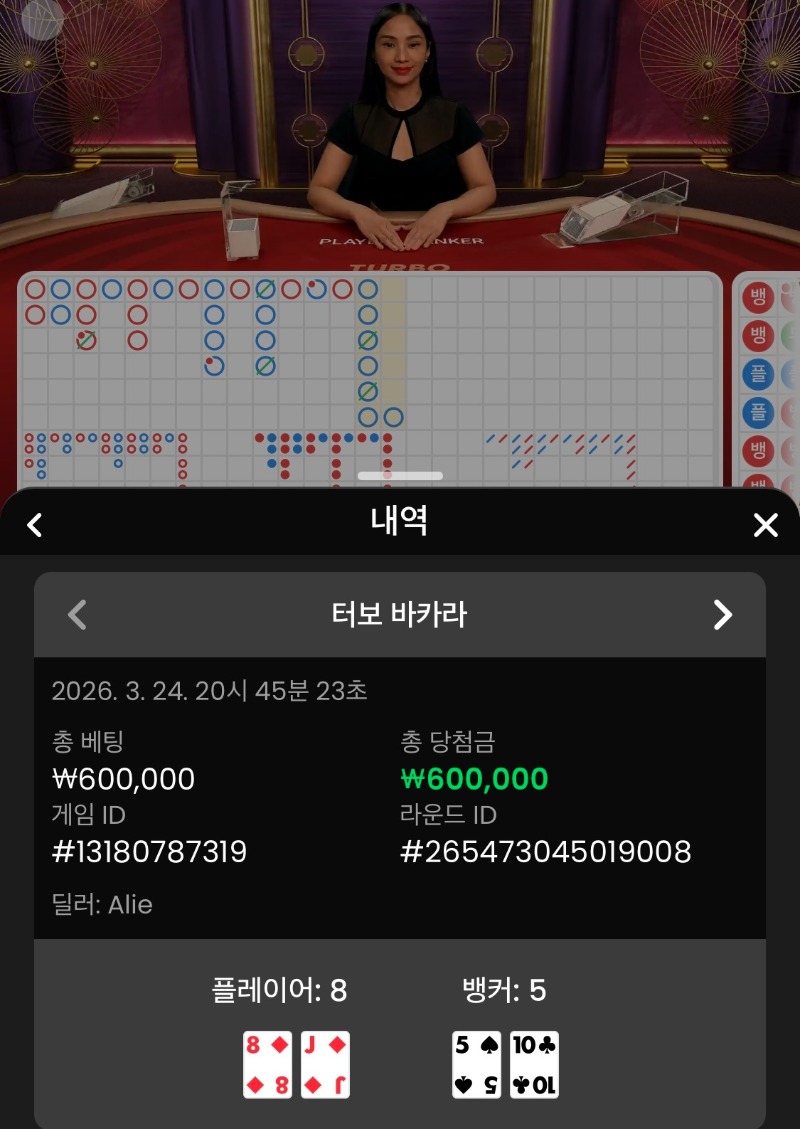This screenshot has width=800, height=1129.
Task: Close the 내역 history panel
Action: tap(765, 524)
